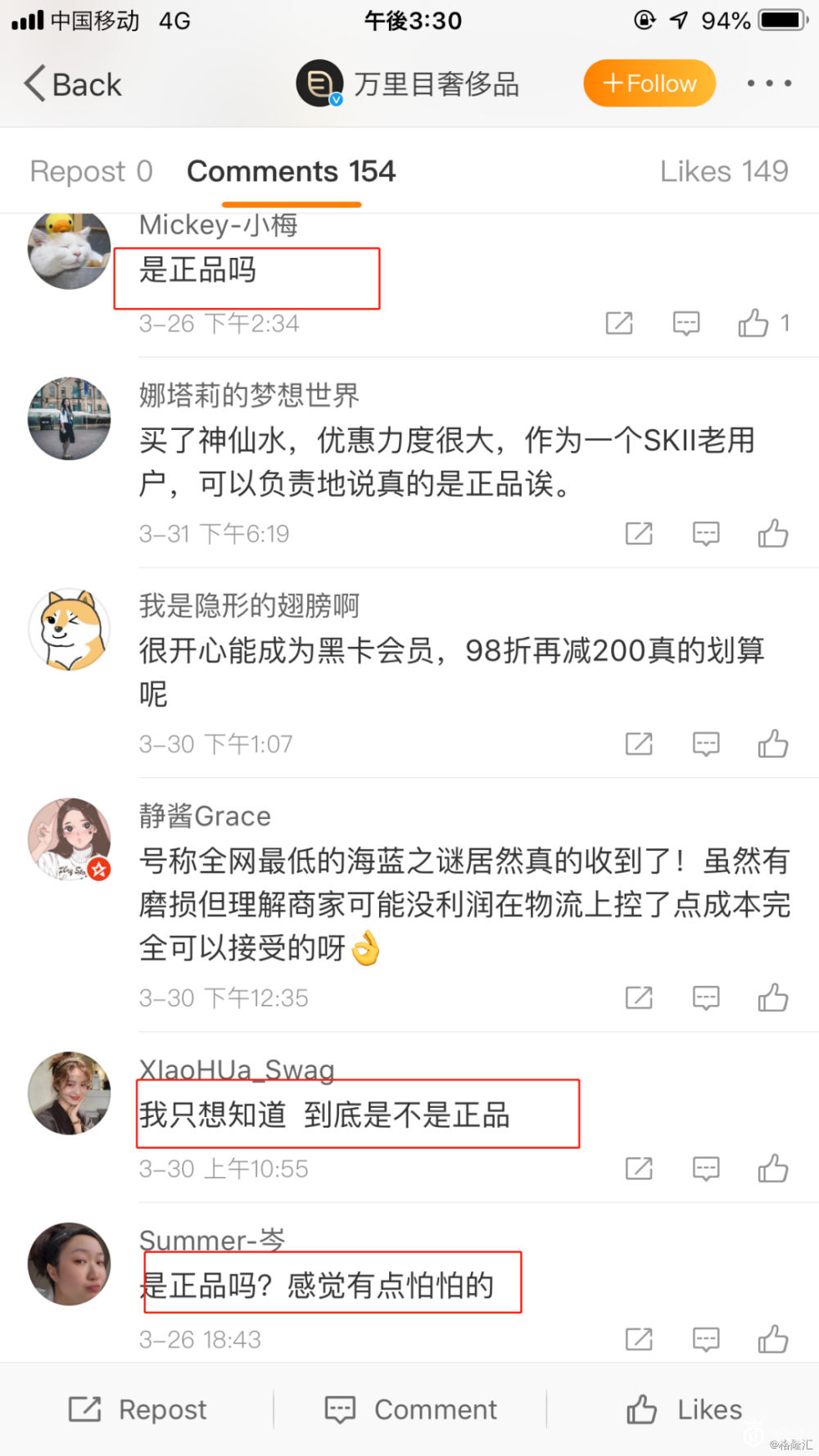Image resolution: width=819 pixels, height=1456 pixels.
Task: Open the profile avatar of XIaoHUa_Swag
Action: [70, 1093]
